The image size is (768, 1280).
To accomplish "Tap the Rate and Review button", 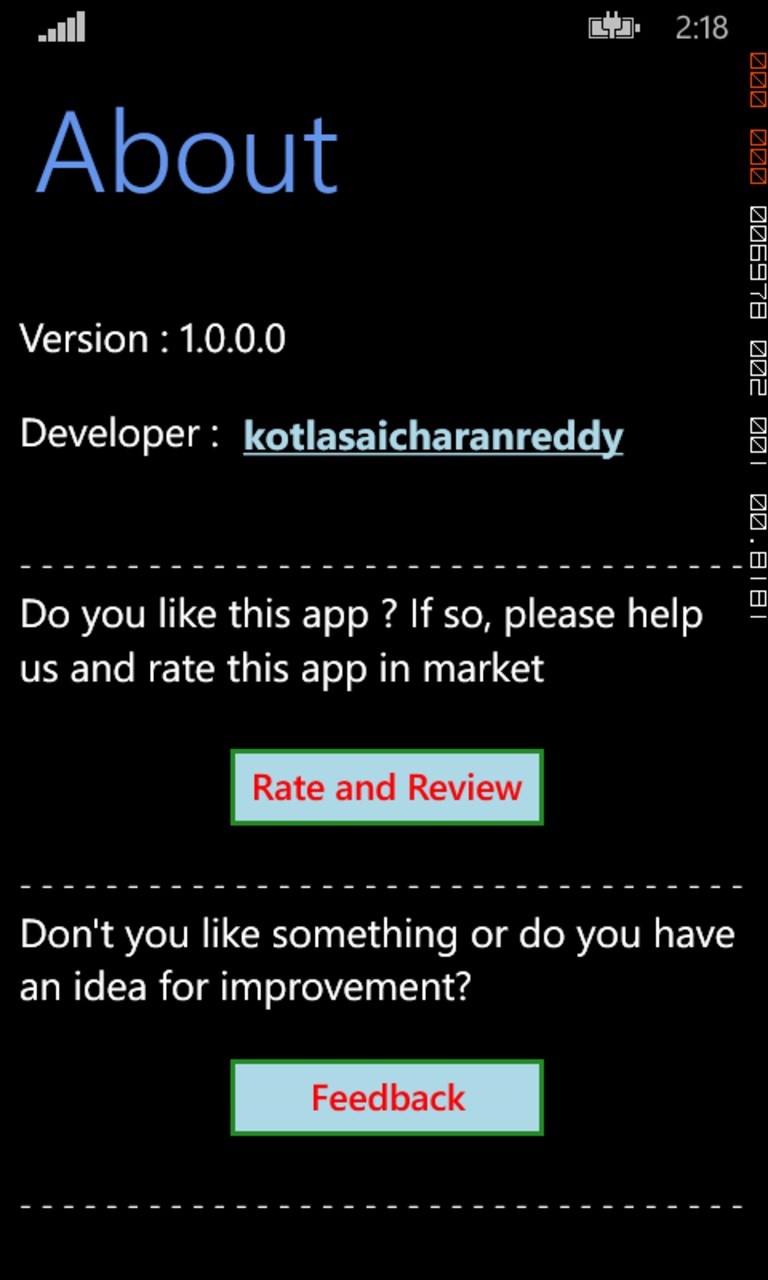I will [387, 787].
